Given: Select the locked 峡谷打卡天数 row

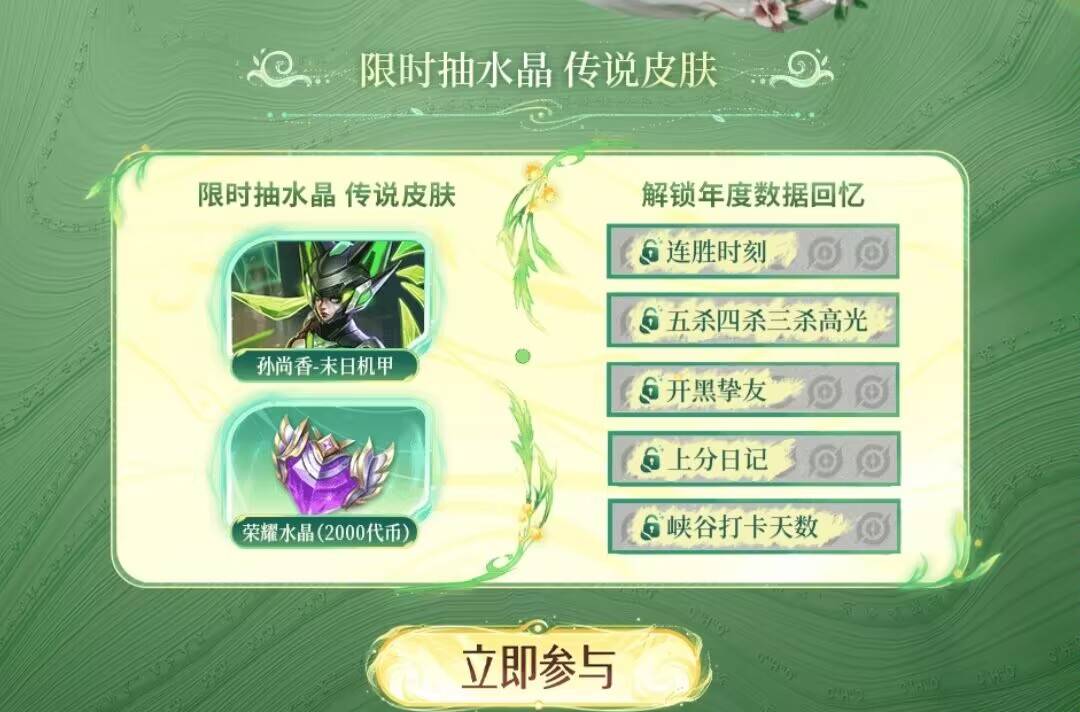Looking at the screenshot, I should 752,526.
